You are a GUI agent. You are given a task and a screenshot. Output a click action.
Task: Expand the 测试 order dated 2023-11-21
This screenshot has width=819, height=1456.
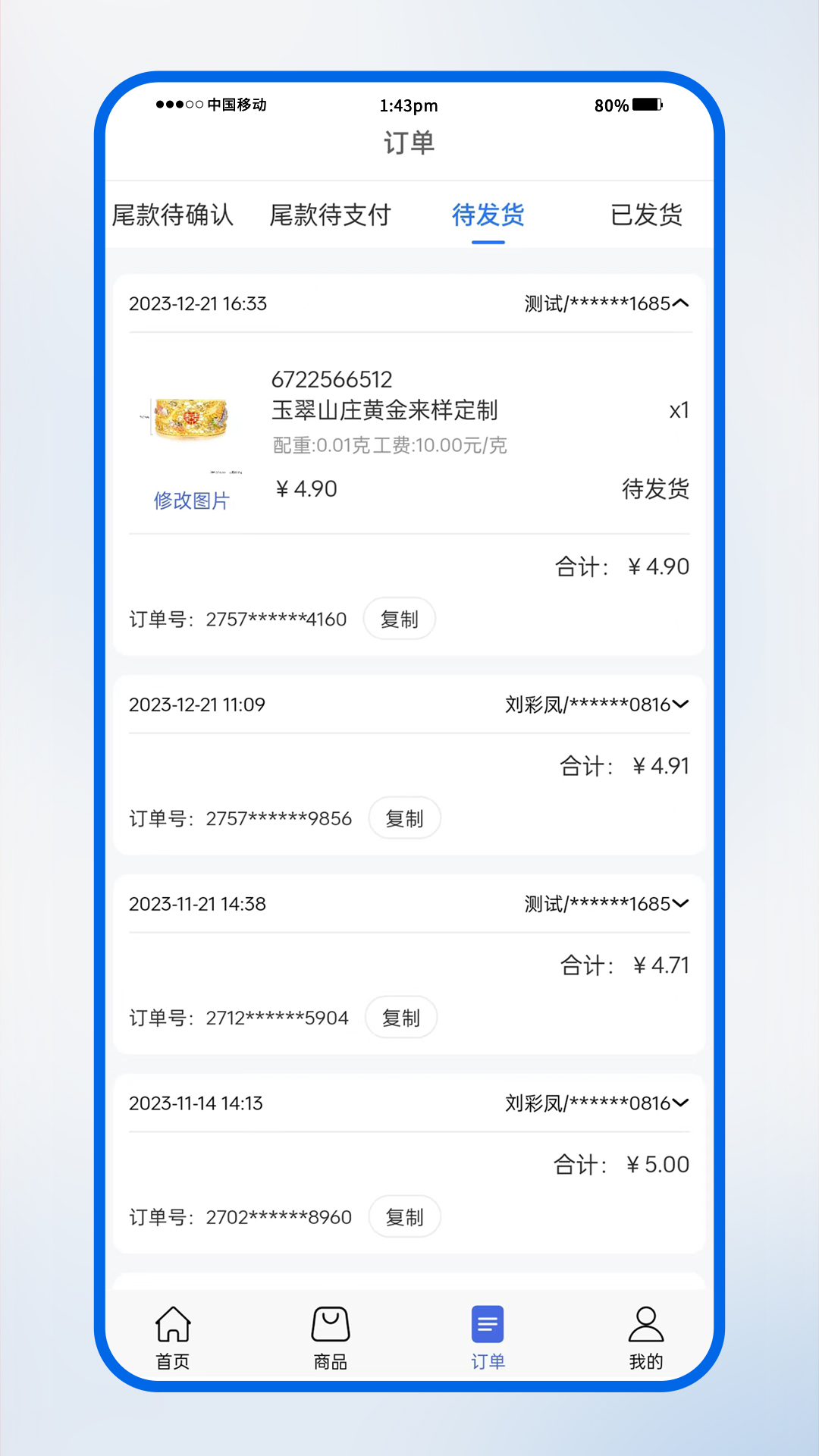point(682,903)
